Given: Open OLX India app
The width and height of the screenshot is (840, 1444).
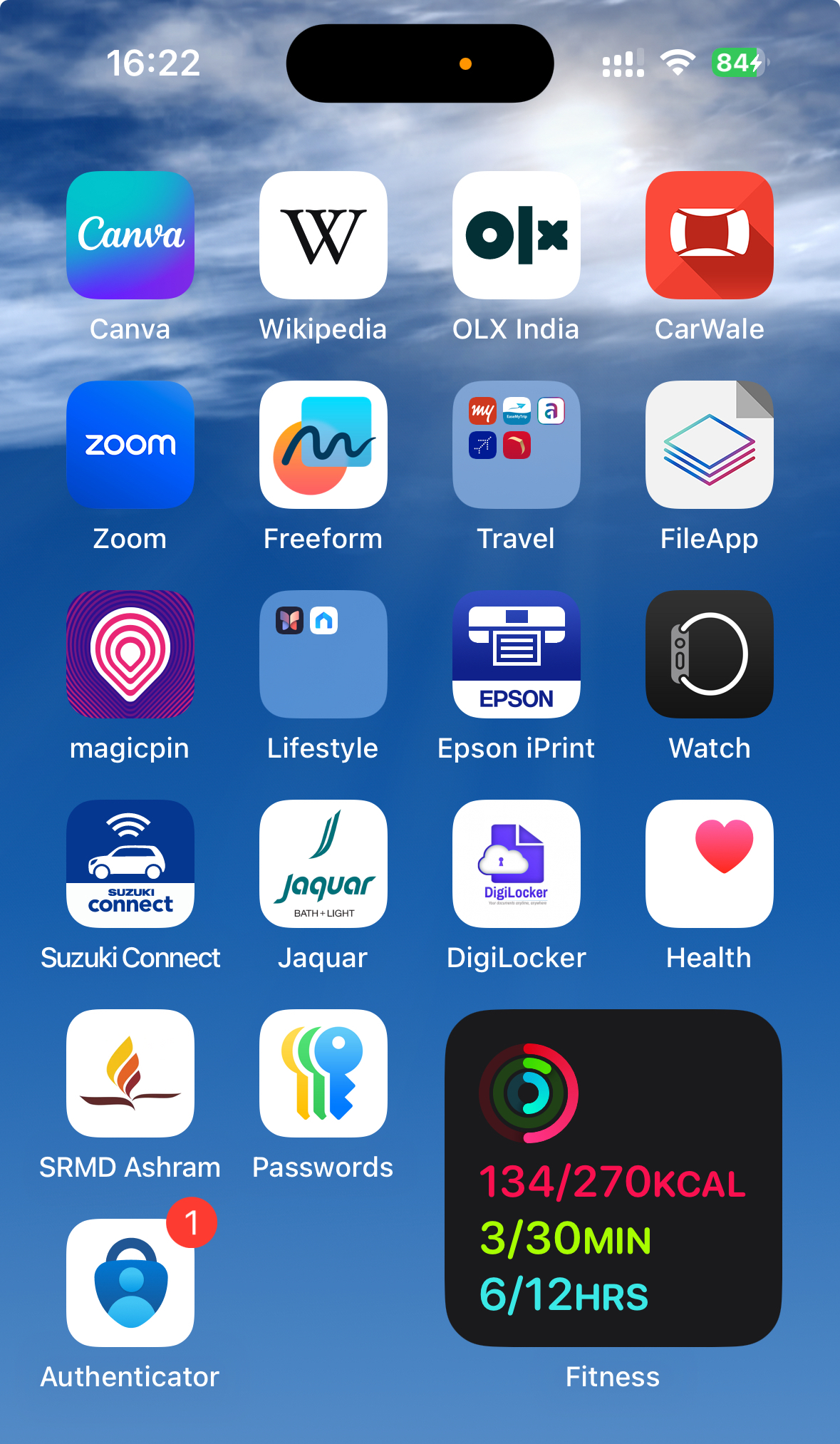Looking at the screenshot, I should (517, 235).
